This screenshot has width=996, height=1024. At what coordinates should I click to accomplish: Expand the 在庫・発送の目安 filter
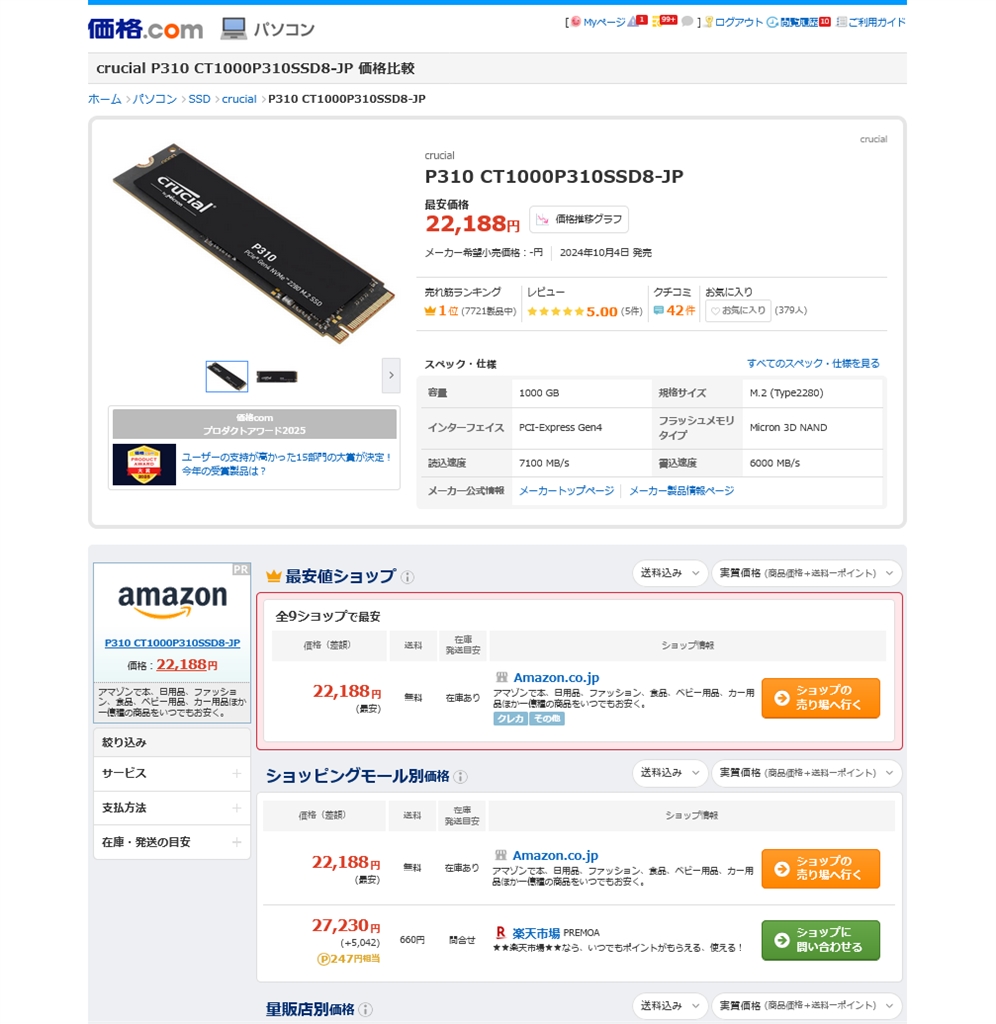pyautogui.click(x=171, y=842)
